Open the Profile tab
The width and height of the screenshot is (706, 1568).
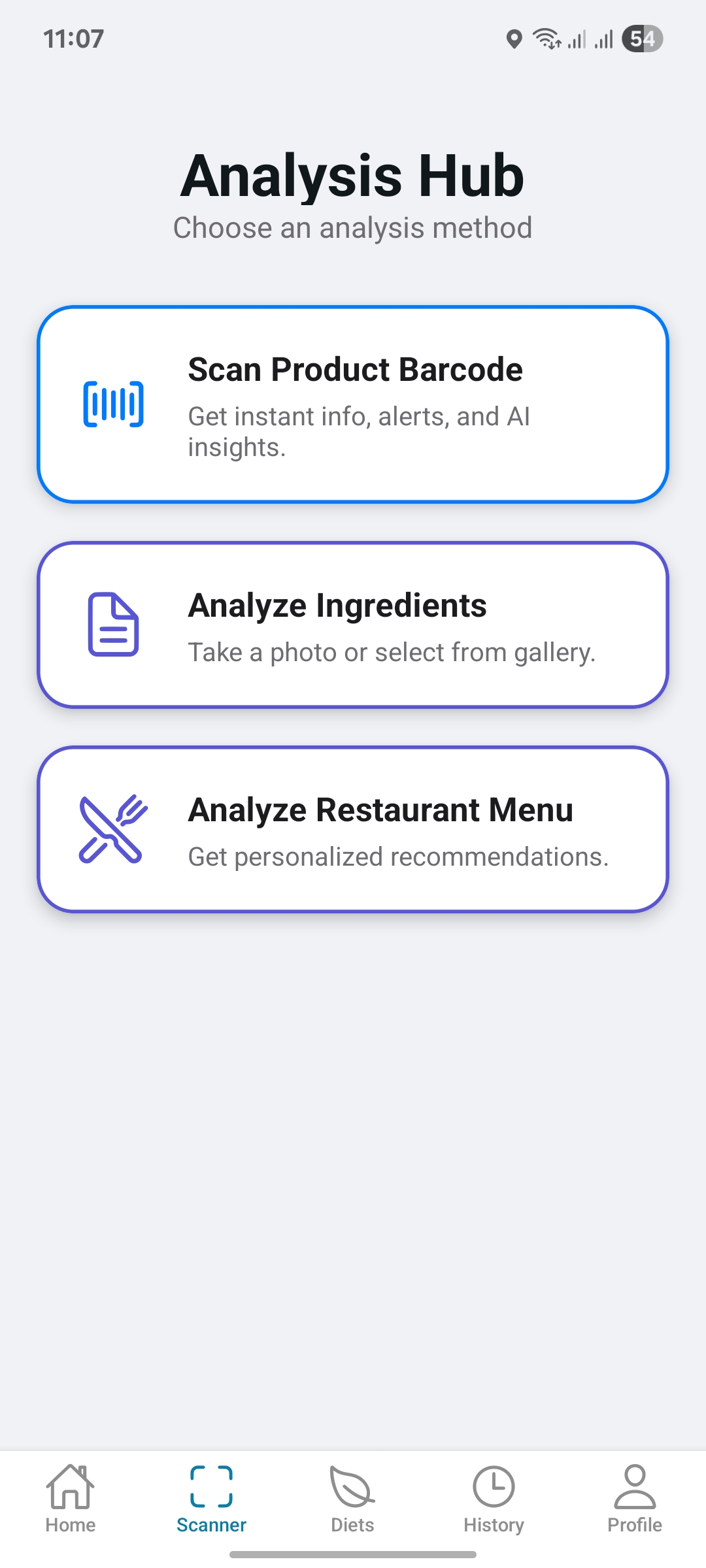(634, 1499)
